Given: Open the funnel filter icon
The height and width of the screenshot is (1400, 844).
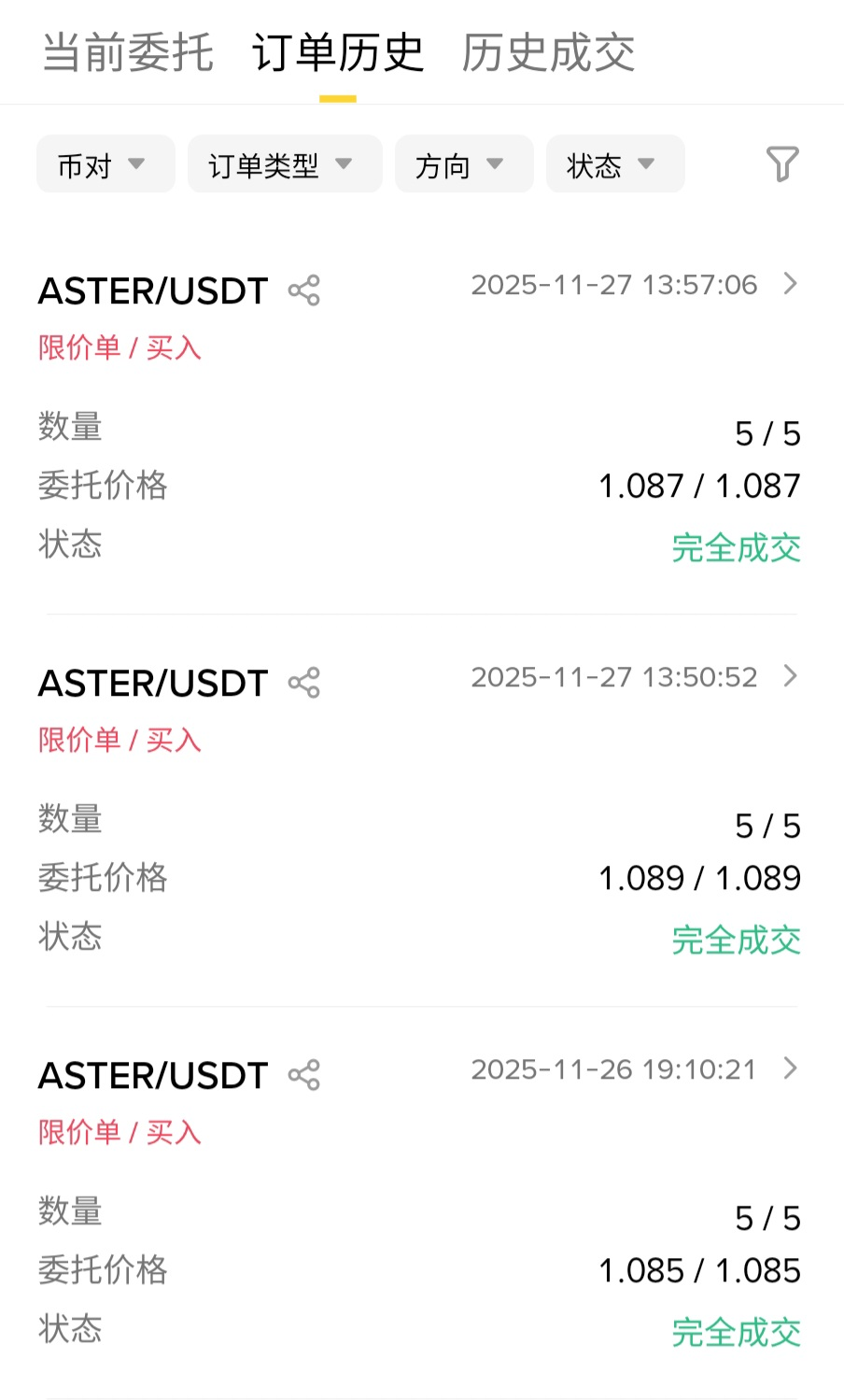Looking at the screenshot, I should [x=782, y=164].
